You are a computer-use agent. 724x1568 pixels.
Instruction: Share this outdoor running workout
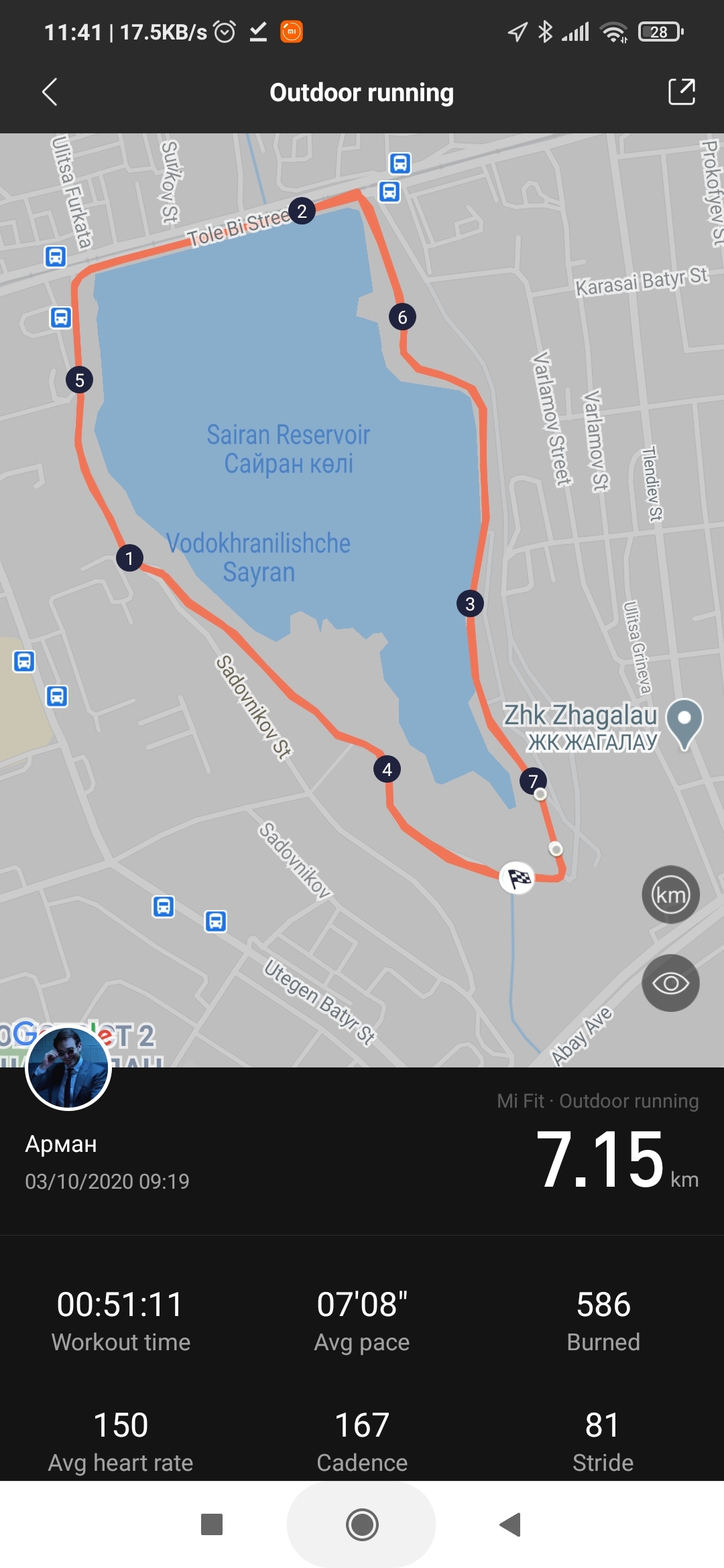pyautogui.click(x=682, y=92)
